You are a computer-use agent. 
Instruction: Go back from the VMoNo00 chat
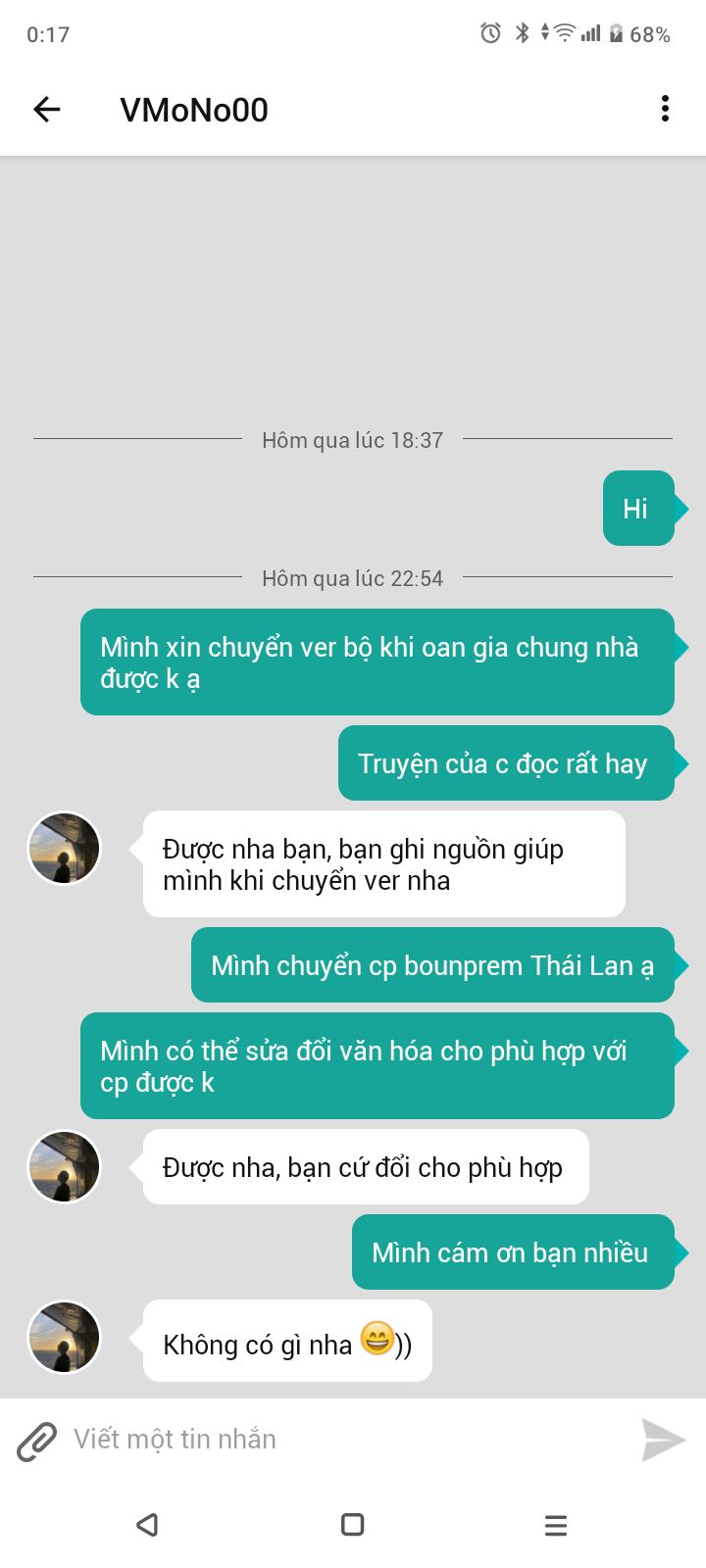coord(47,110)
